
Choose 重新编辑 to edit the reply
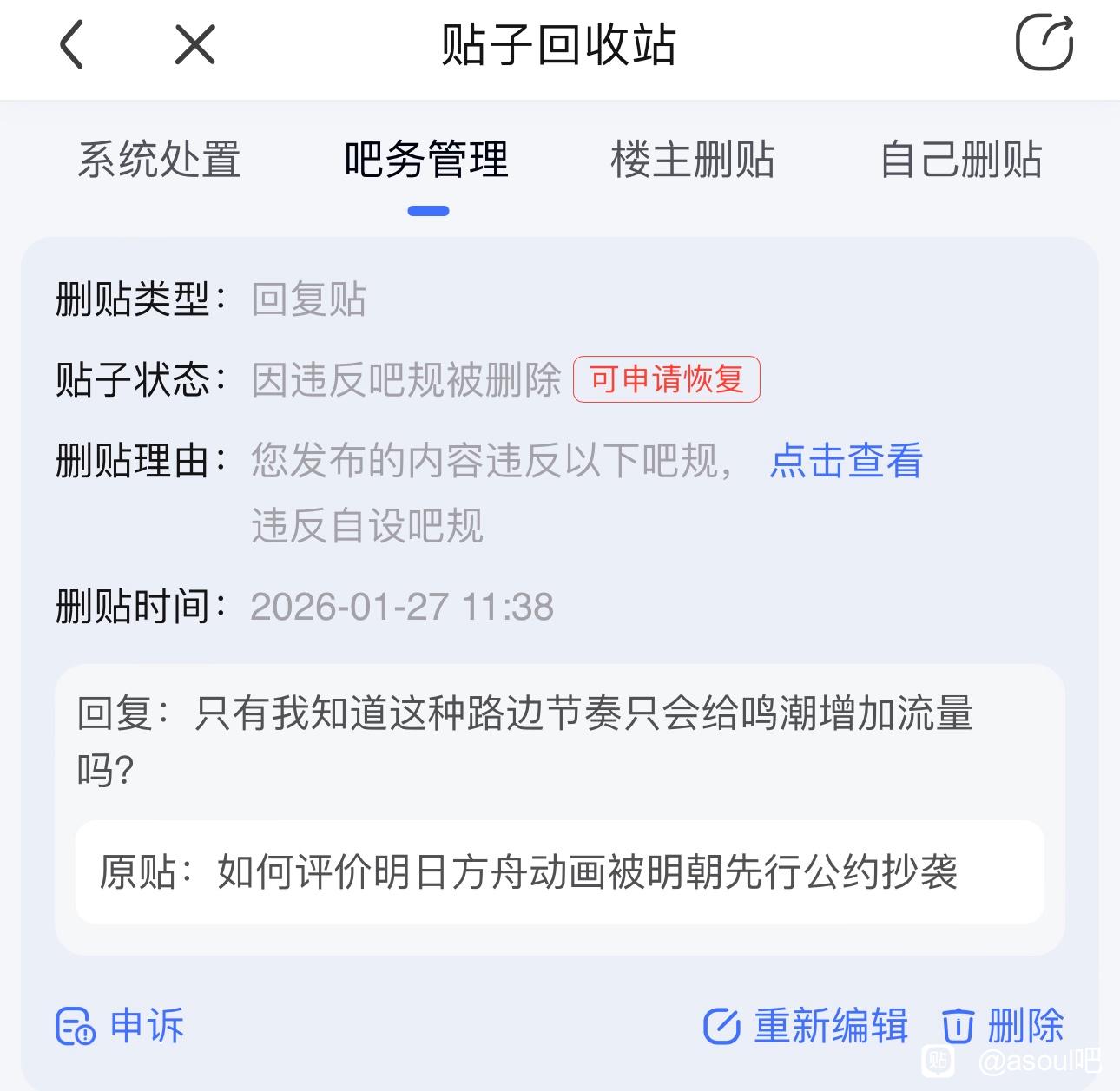click(806, 1026)
